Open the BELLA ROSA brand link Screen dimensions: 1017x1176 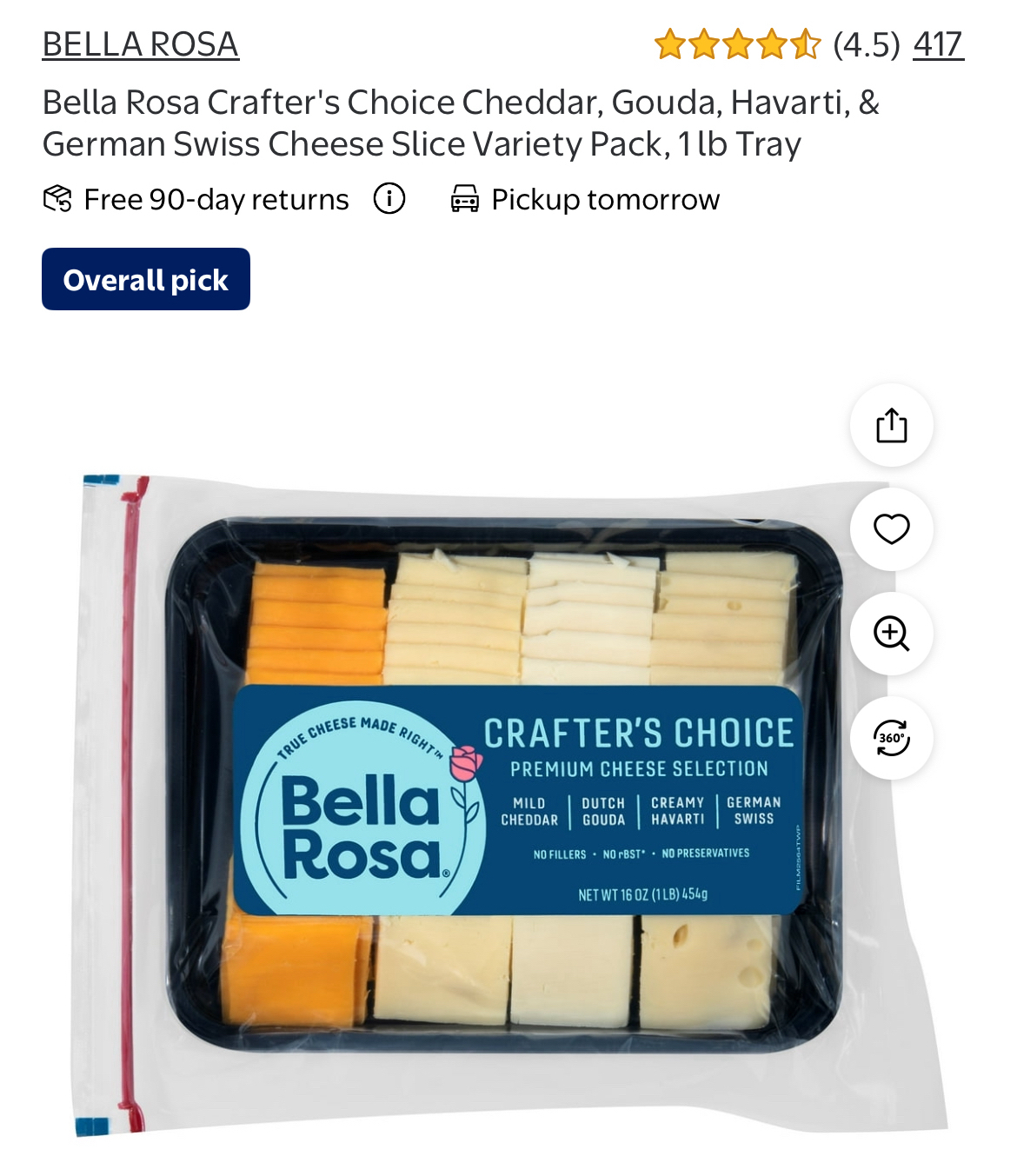click(x=140, y=44)
